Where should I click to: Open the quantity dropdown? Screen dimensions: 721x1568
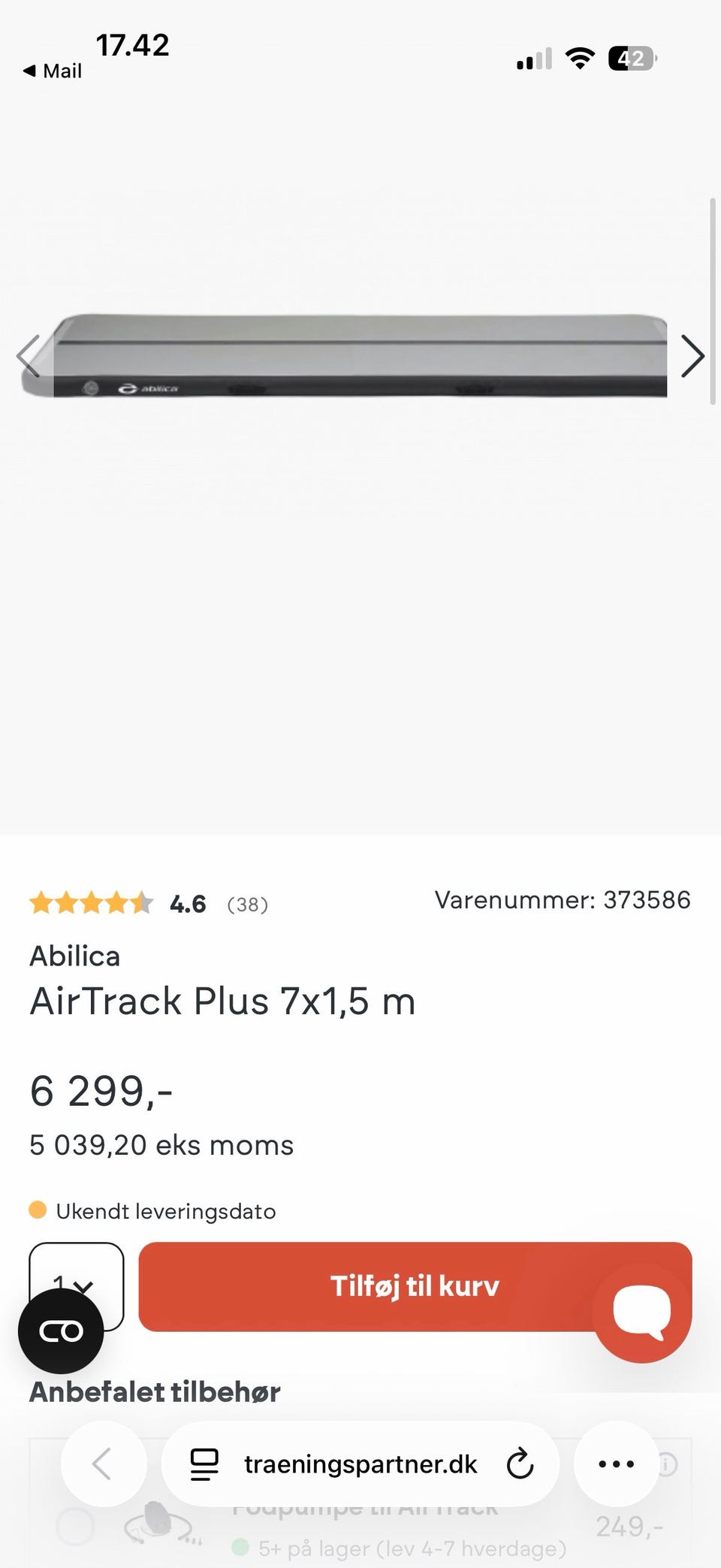click(x=76, y=1286)
